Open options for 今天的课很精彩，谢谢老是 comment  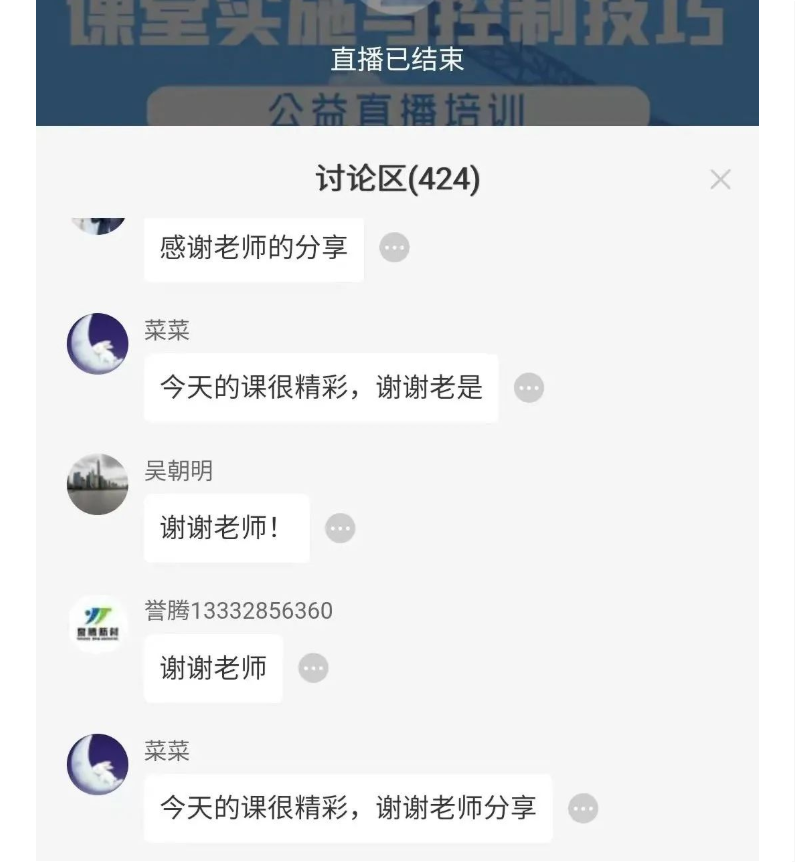coord(528,388)
